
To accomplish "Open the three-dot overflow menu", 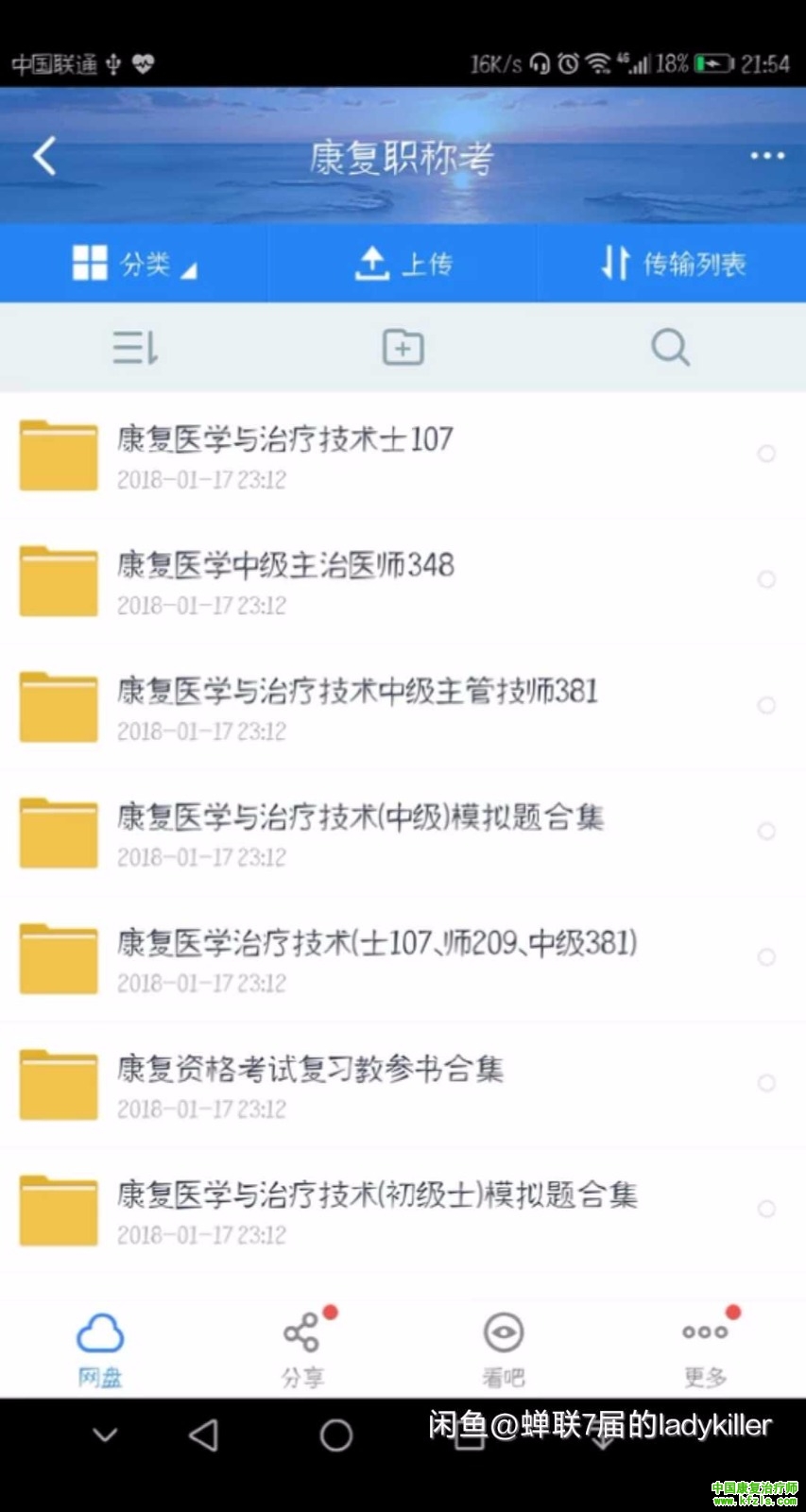I will pos(766,156).
